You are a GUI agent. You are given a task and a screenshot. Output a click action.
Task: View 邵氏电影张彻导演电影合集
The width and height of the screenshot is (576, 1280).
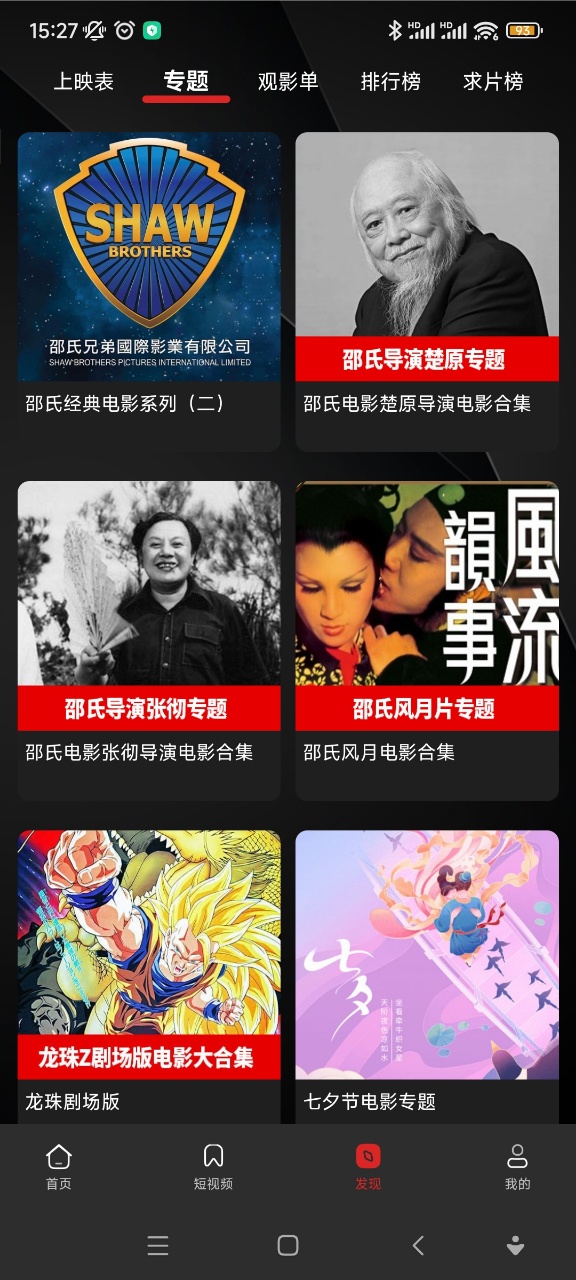pos(149,641)
